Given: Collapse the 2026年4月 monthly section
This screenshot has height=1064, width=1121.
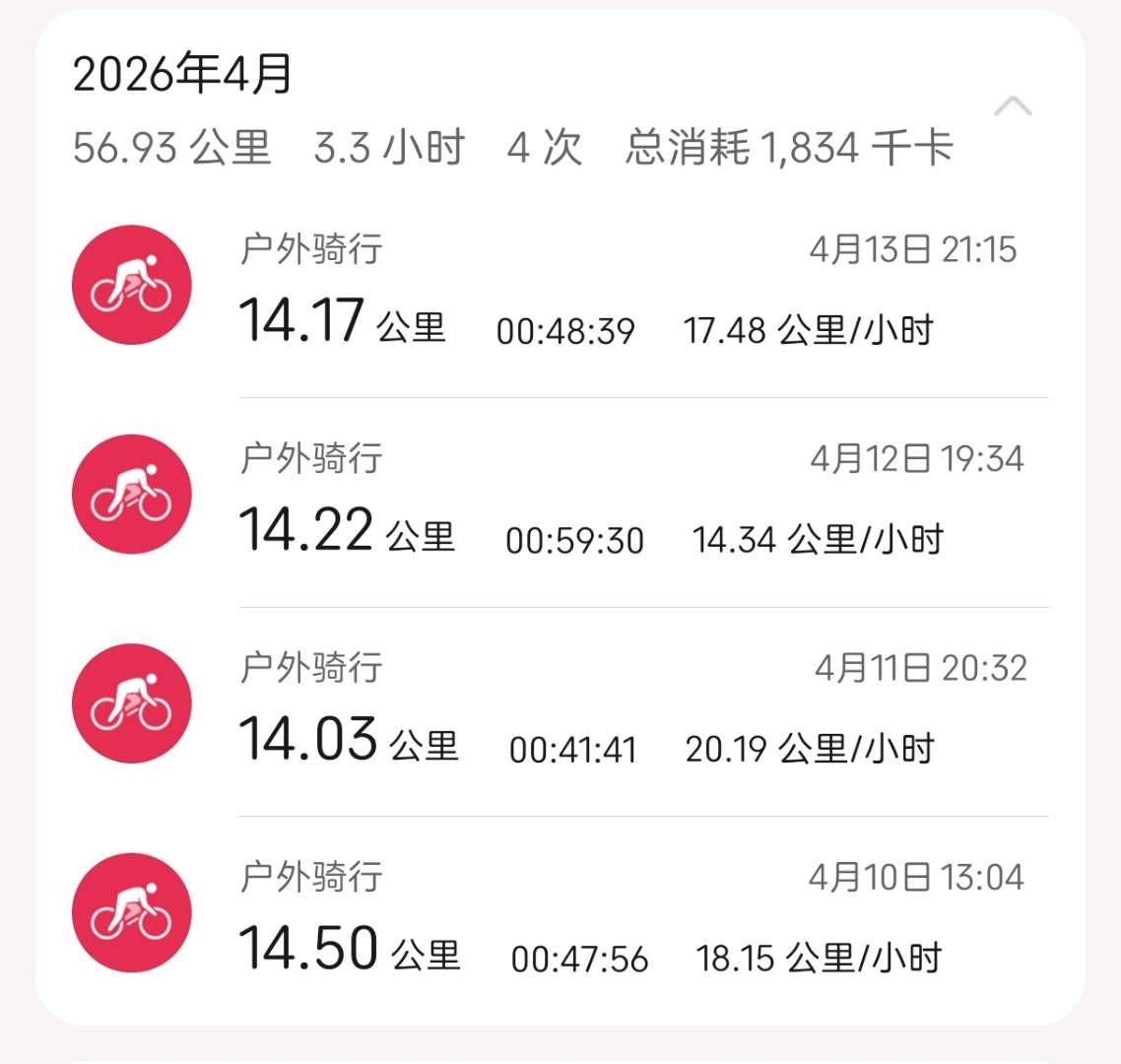Looking at the screenshot, I should (1012, 106).
